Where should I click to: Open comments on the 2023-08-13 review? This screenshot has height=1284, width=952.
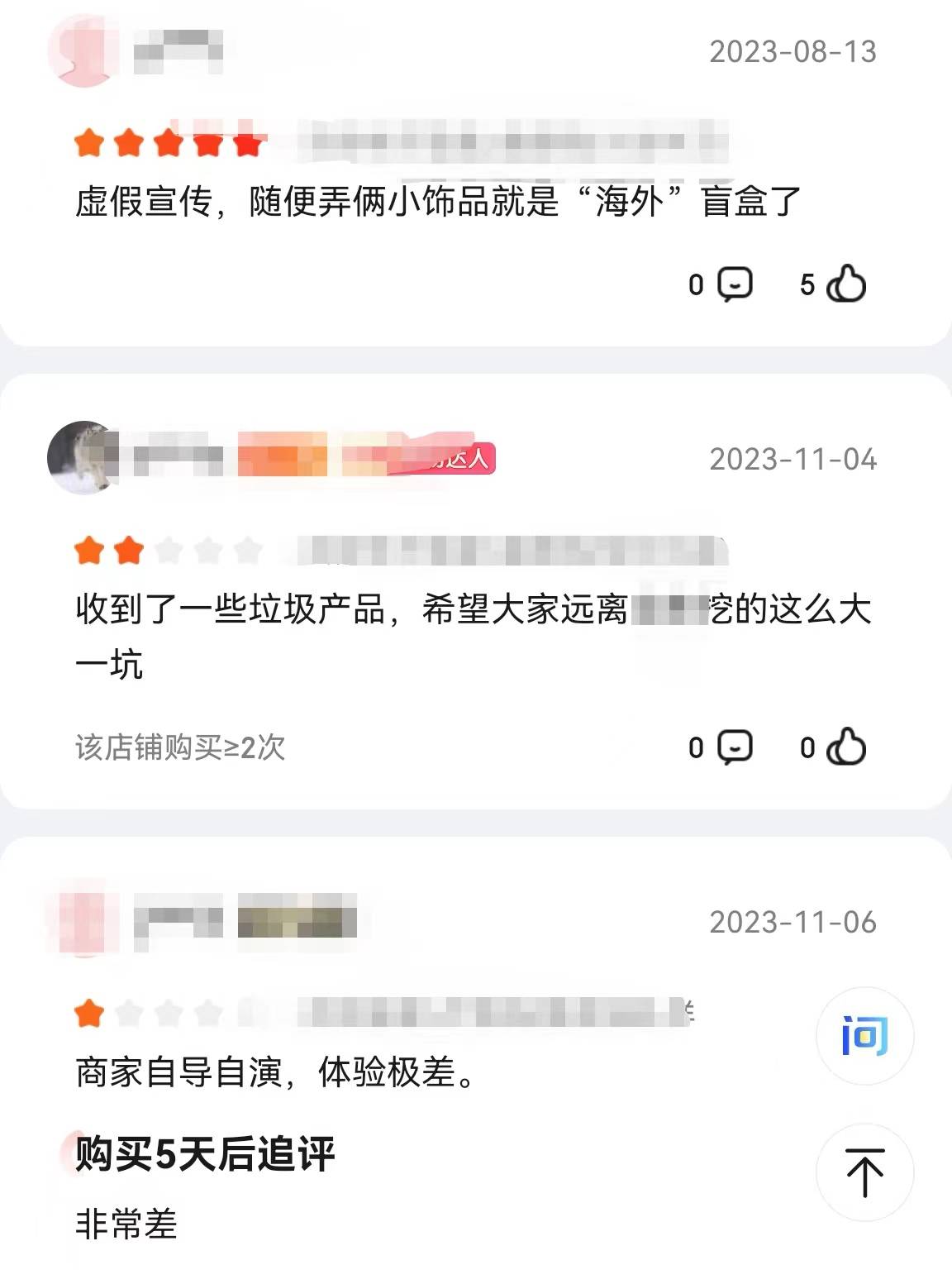(x=735, y=284)
